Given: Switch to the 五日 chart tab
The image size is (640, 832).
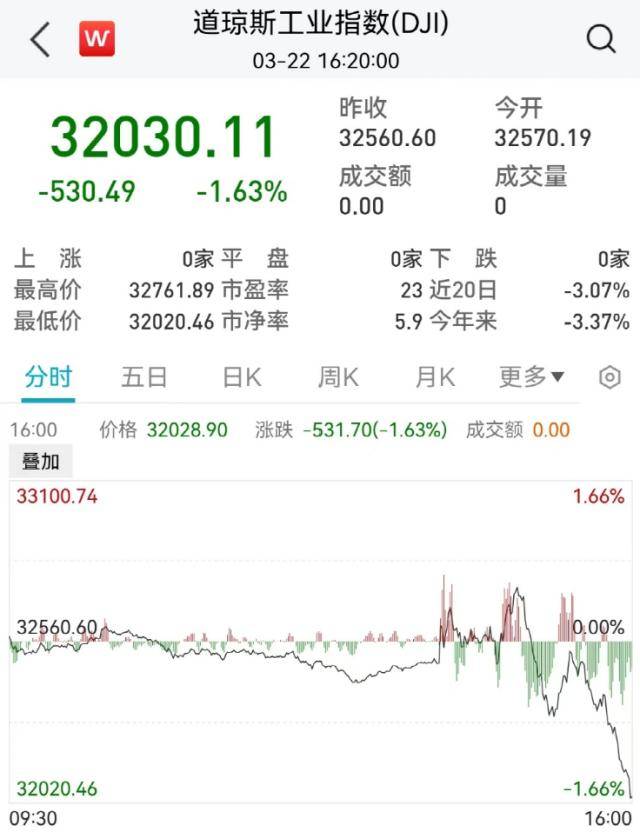Looking at the screenshot, I should pos(144,377).
